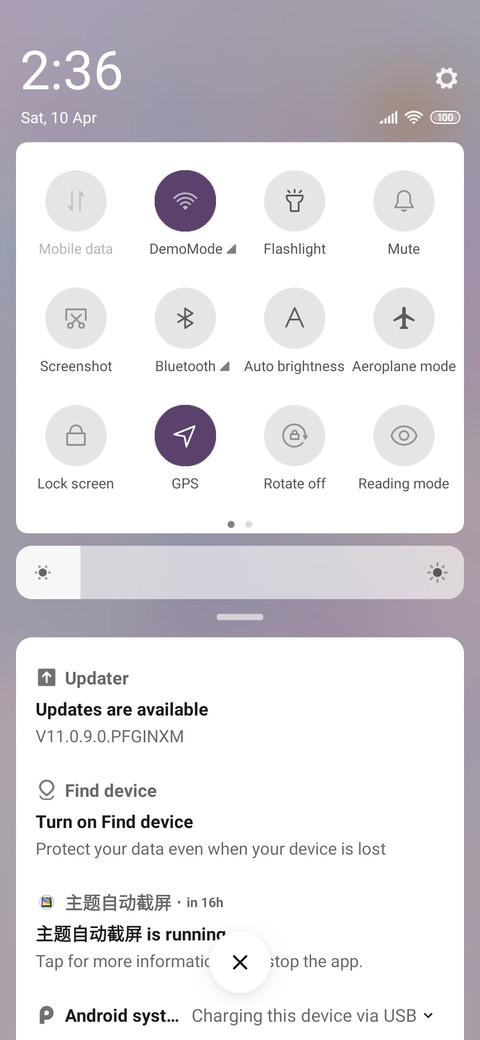This screenshot has height=1040, width=480.
Task: Enable Mute mode
Action: coord(404,201)
